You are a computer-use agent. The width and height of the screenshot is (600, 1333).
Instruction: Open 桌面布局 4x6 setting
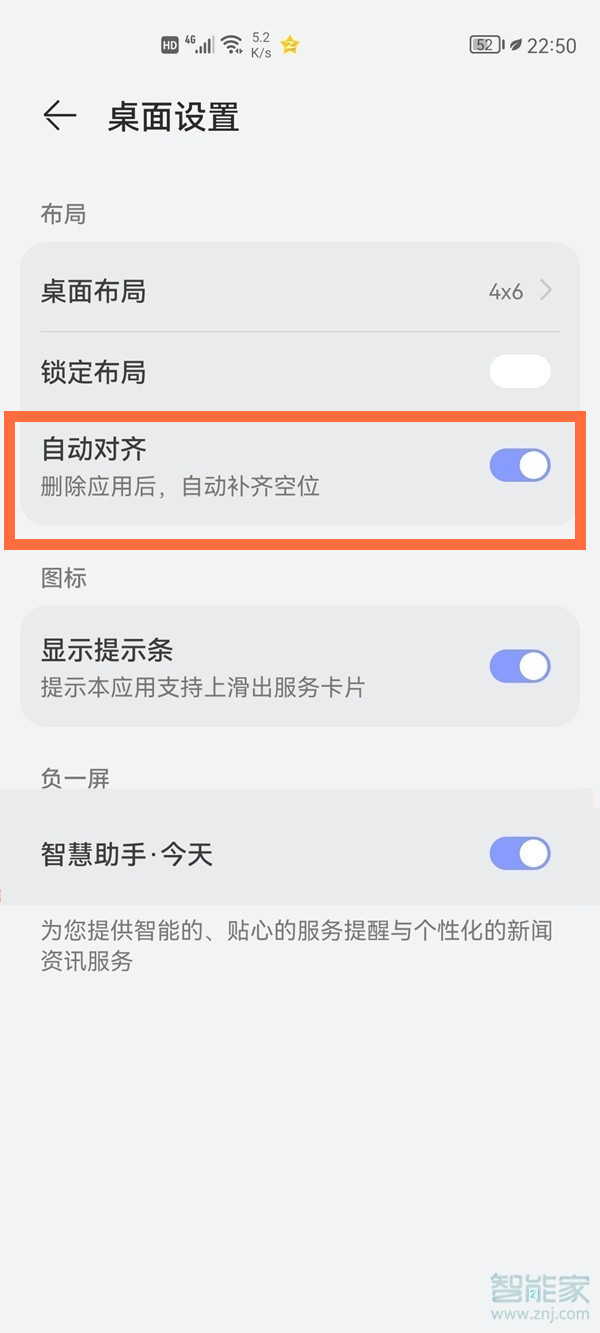tap(299, 291)
